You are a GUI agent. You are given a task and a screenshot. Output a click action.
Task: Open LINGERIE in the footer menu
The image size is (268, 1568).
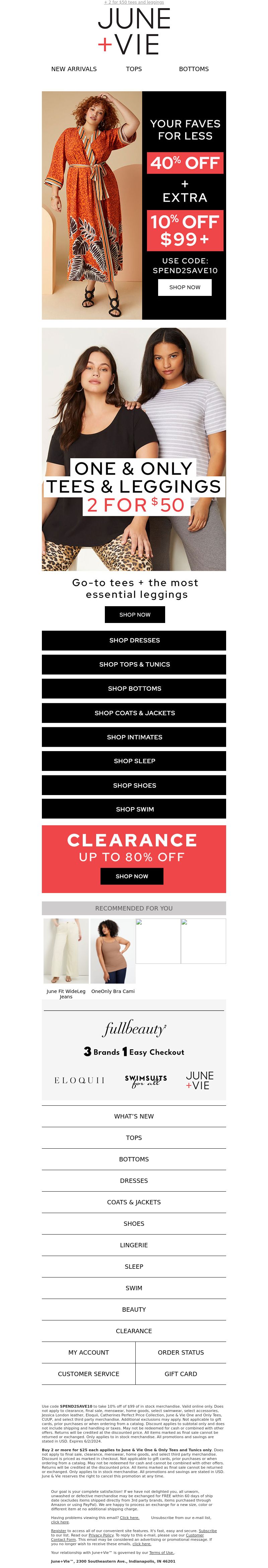tap(134, 1245)
